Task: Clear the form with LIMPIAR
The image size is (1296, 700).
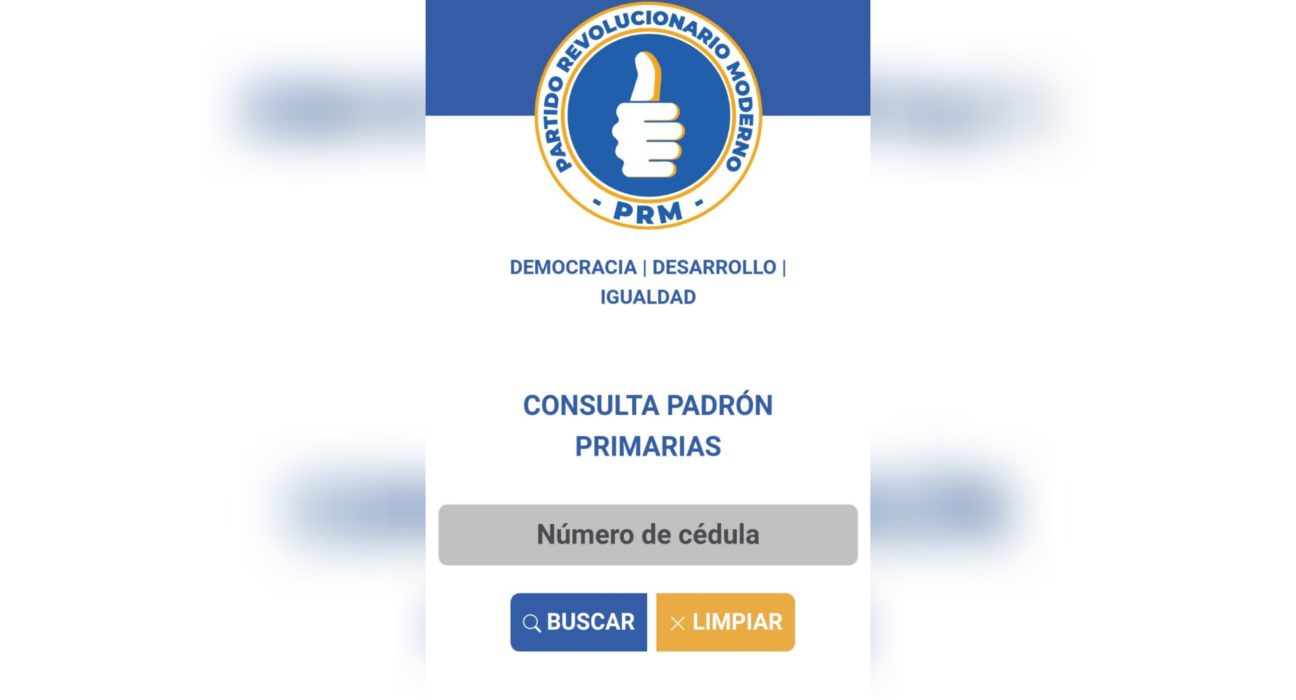Action: coord(725,622)
